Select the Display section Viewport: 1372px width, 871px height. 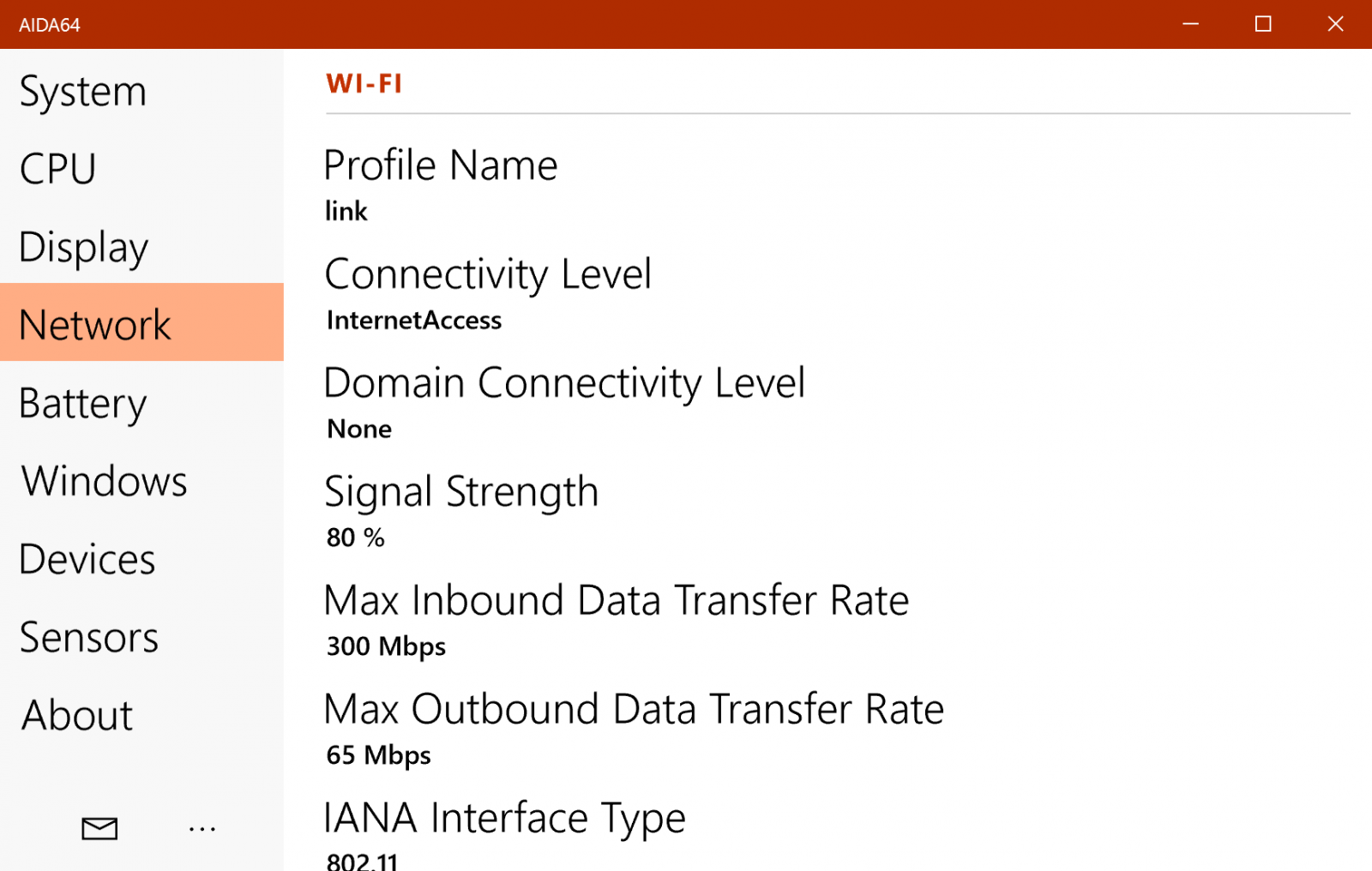click(x=84, y=247)
